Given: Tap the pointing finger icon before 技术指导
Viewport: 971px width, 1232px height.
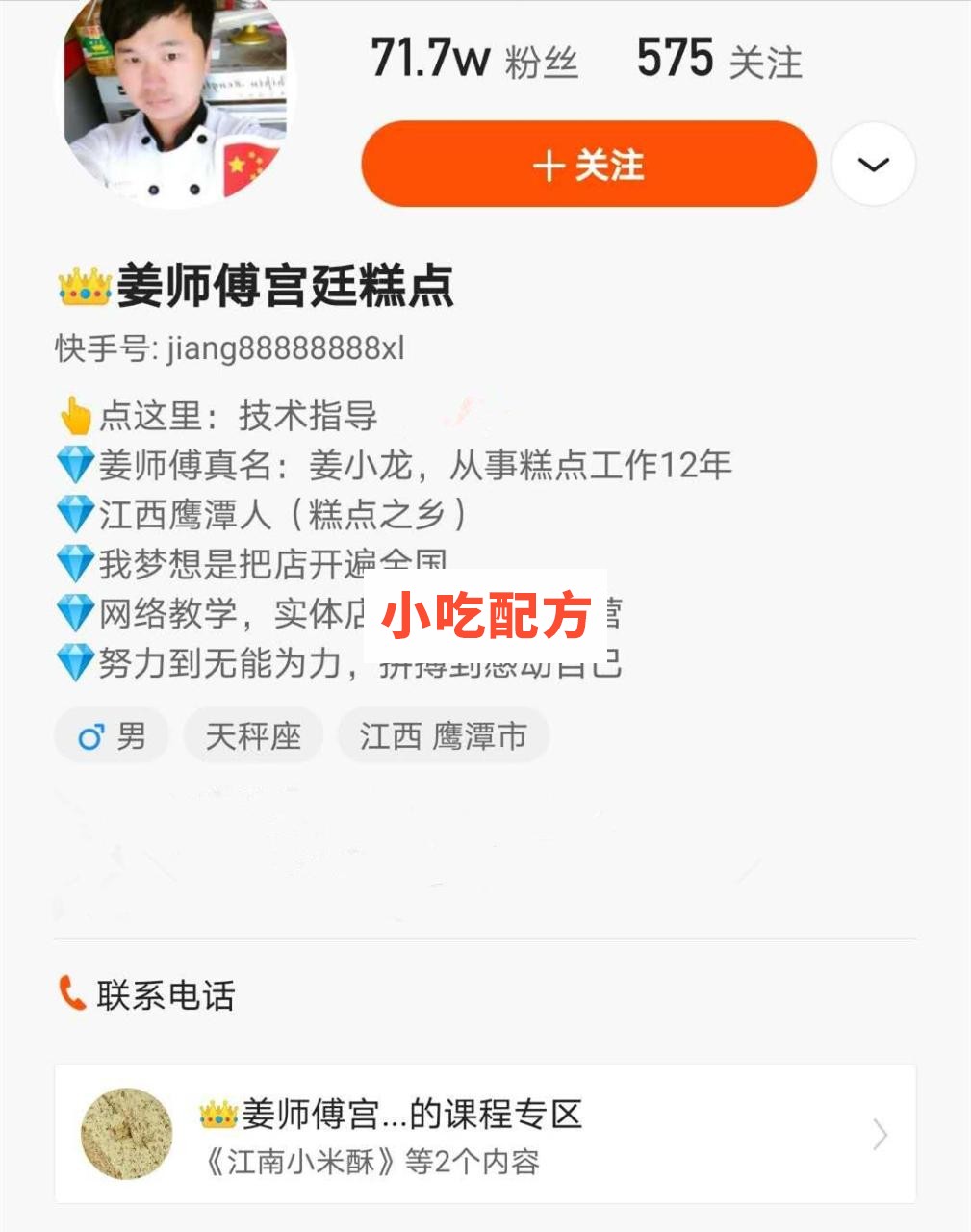Looking at the screenshot, I should pyautogui.click(x=73, y=416).
